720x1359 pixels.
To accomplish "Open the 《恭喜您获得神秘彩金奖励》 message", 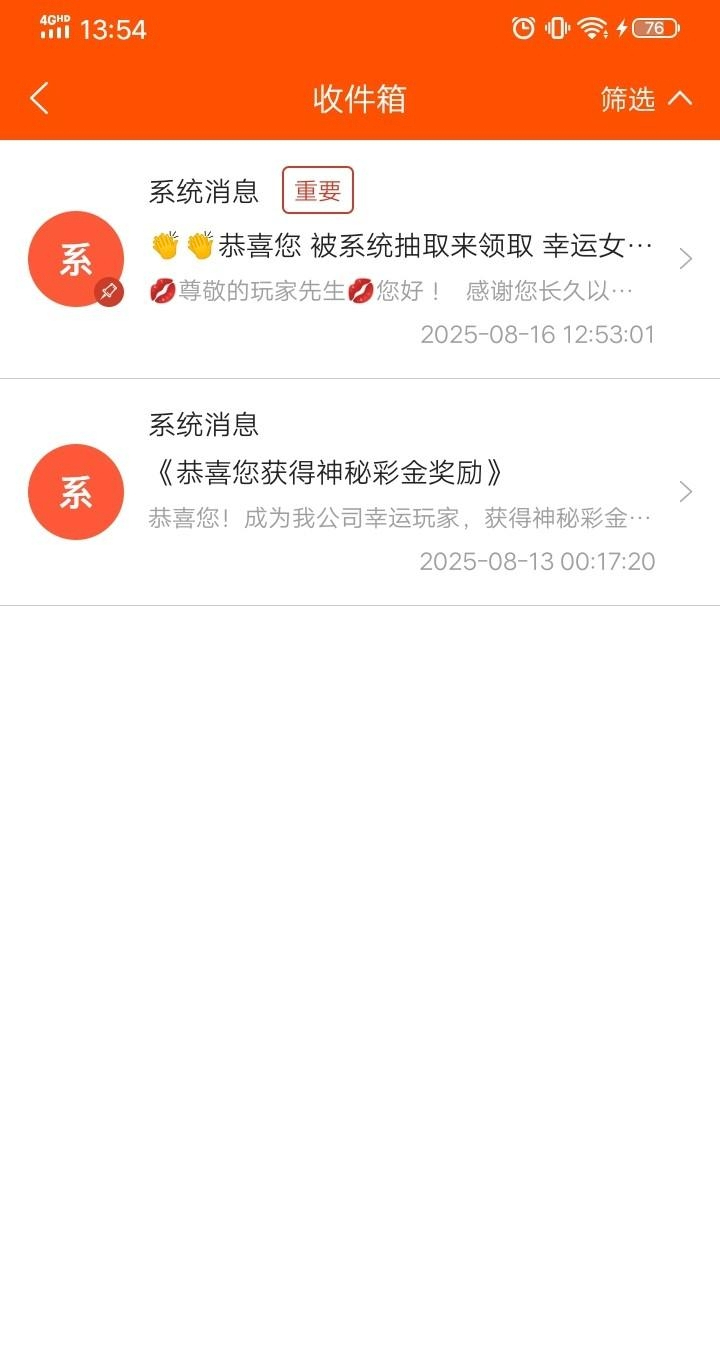I will (400, 492).
